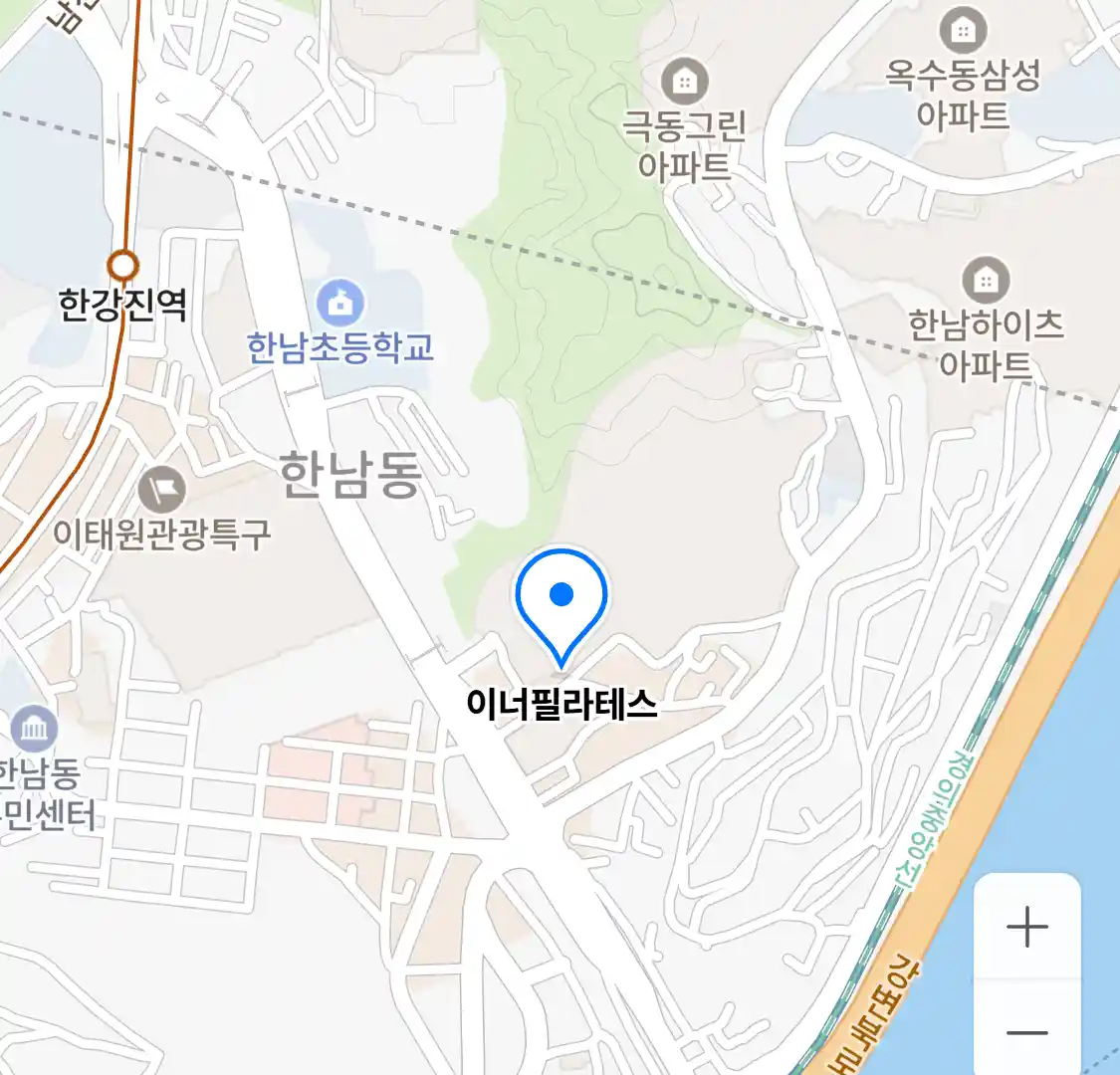Zoom in with the plus button
The height and width of the screenshot is (1075, 1120).
pos(1026,928)
